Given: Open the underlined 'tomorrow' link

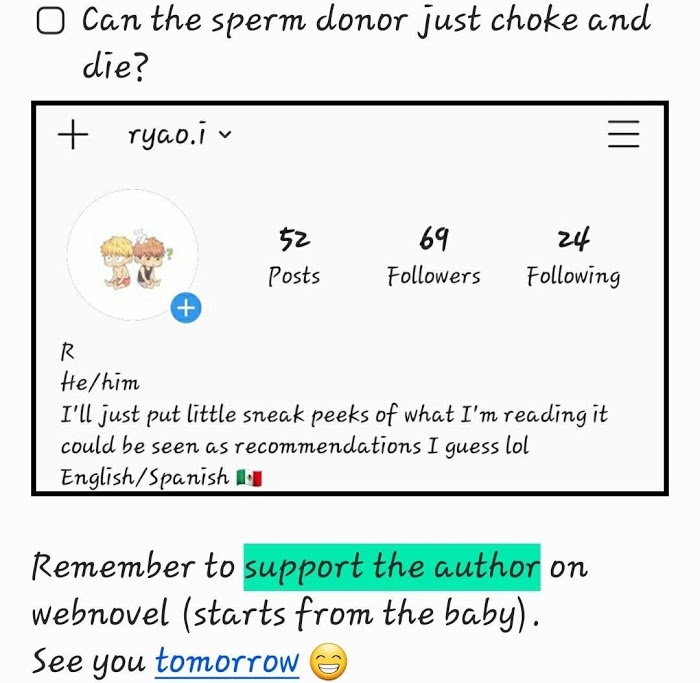Looking at the screenshot, I should (227, 660).
